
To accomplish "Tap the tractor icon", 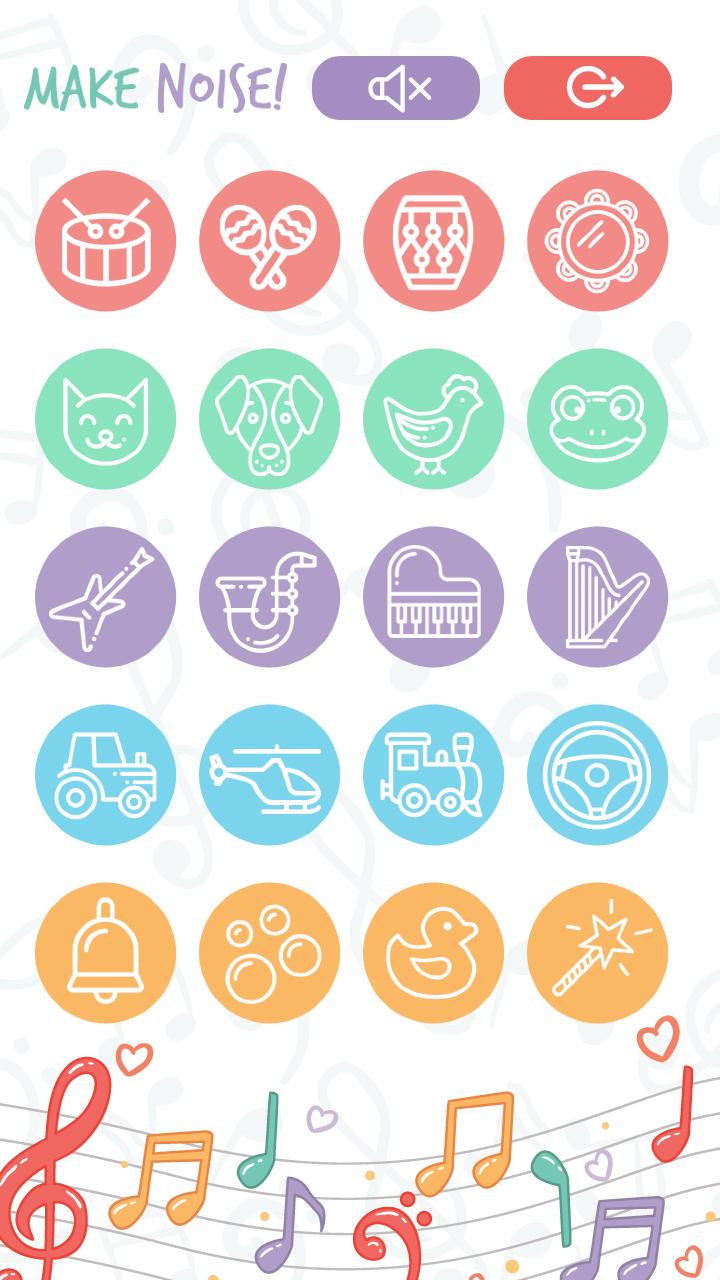I will tap(105, 775).
